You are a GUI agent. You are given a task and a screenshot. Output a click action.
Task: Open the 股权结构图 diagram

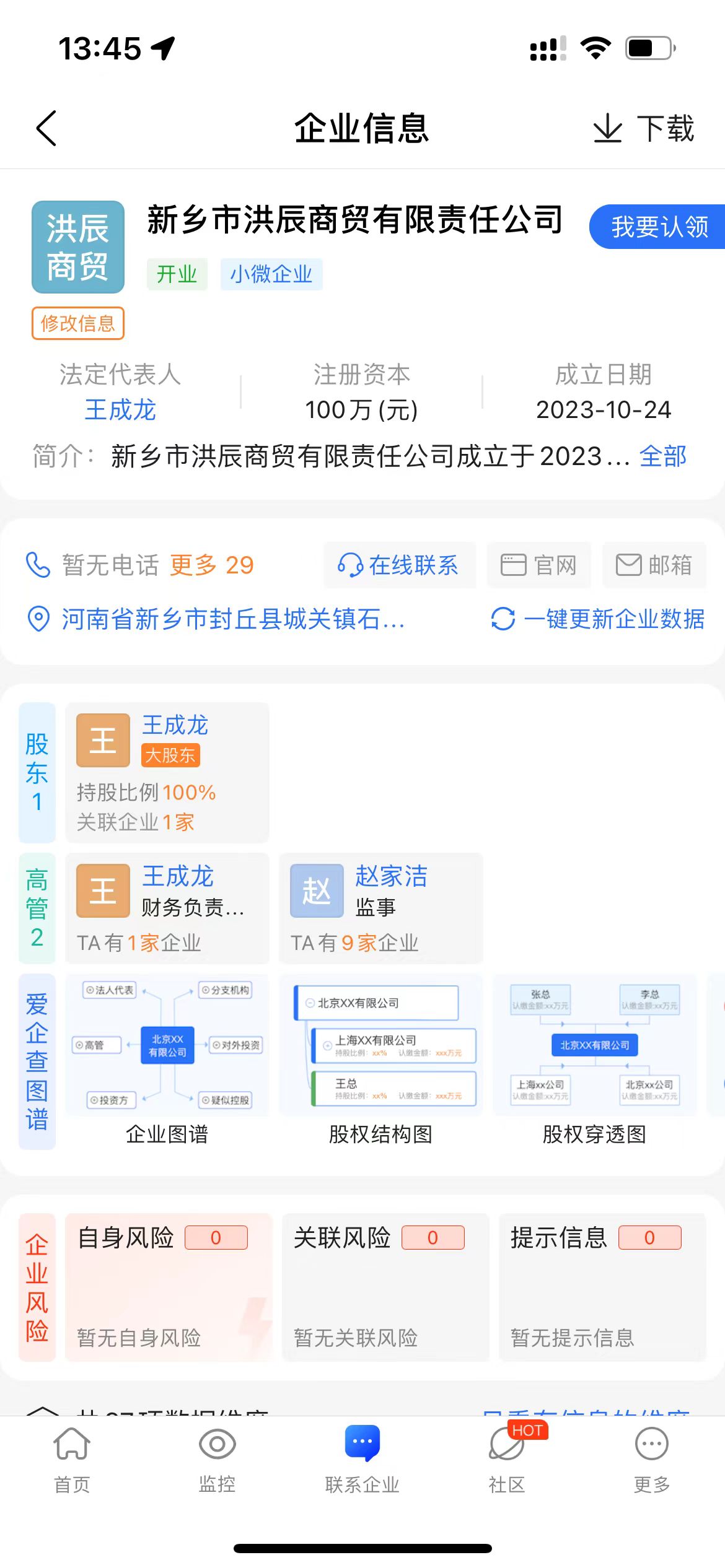pos(380,1059)
